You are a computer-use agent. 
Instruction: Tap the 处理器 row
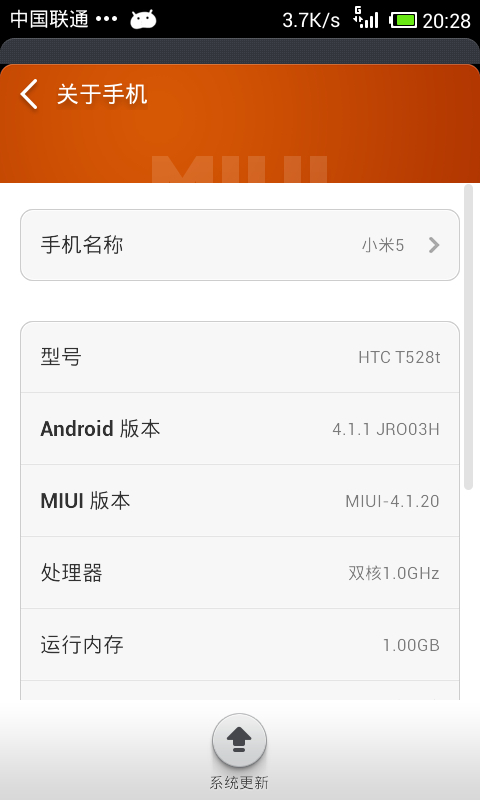[x=240, y=572]
